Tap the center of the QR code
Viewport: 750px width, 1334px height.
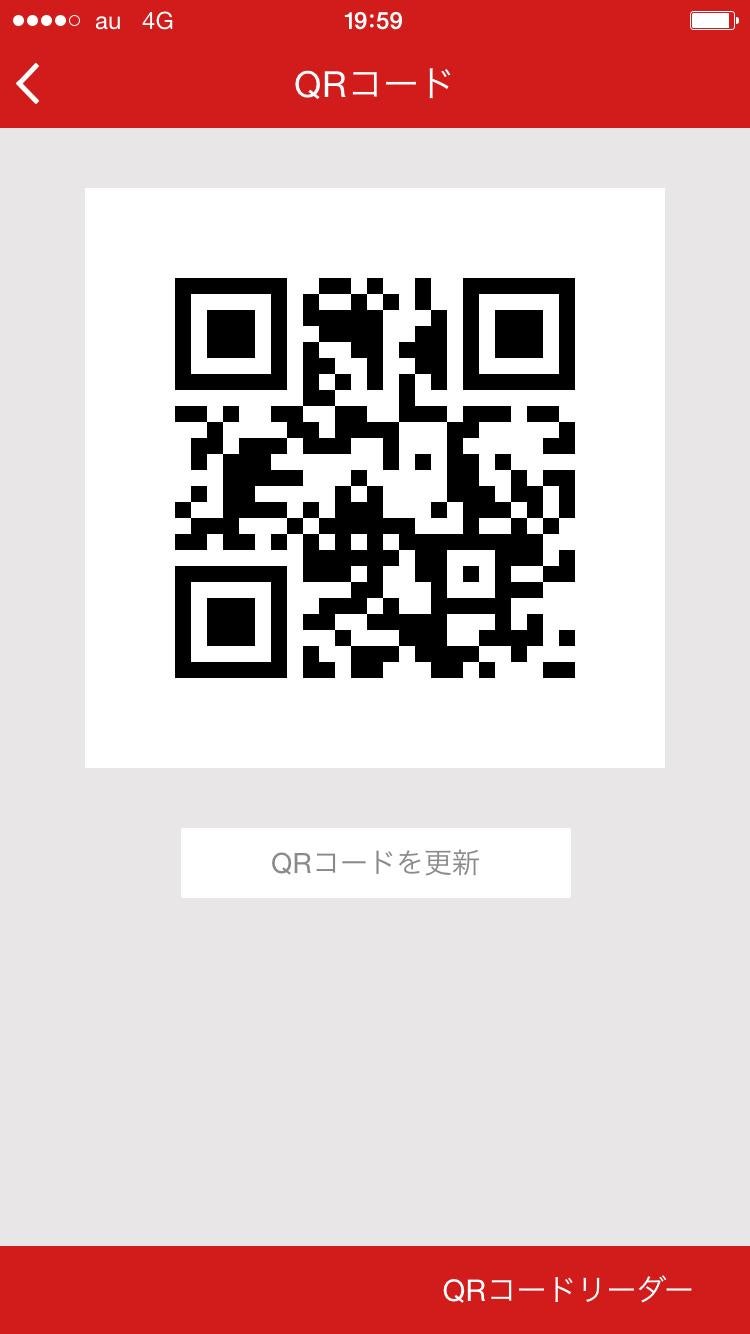click(375, 476)
